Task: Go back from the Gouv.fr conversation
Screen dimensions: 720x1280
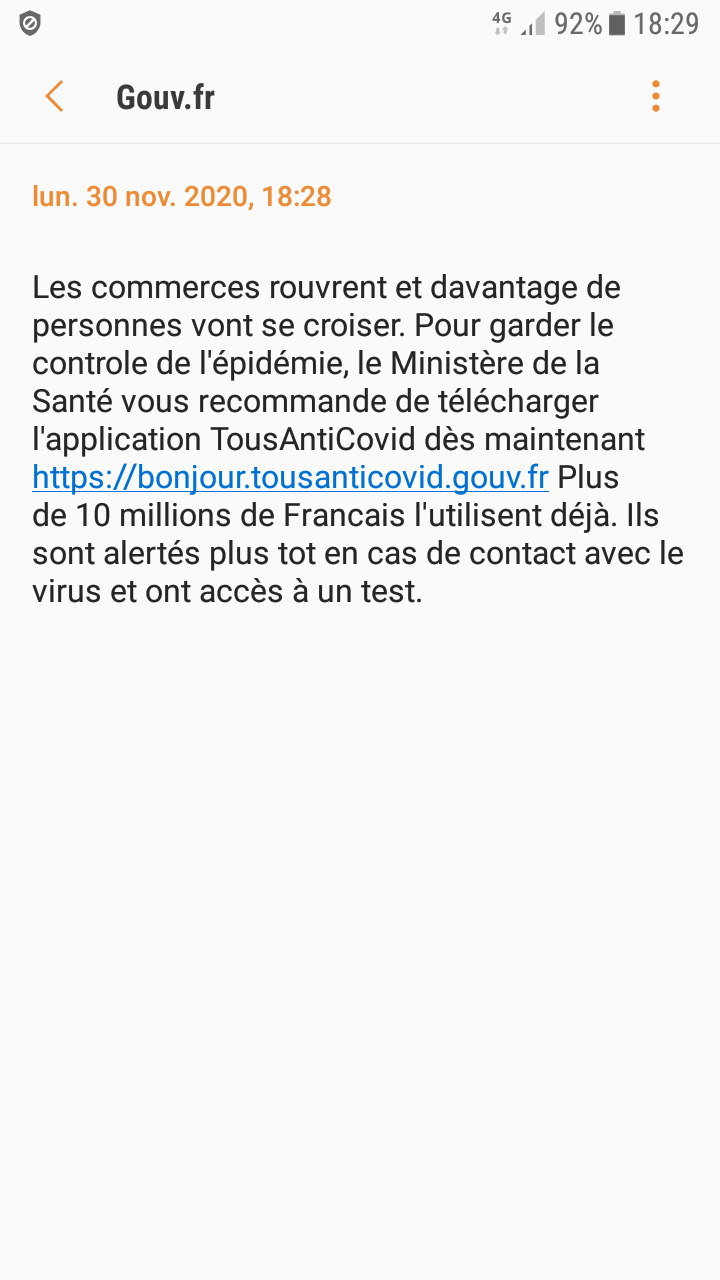Action: 54,97
